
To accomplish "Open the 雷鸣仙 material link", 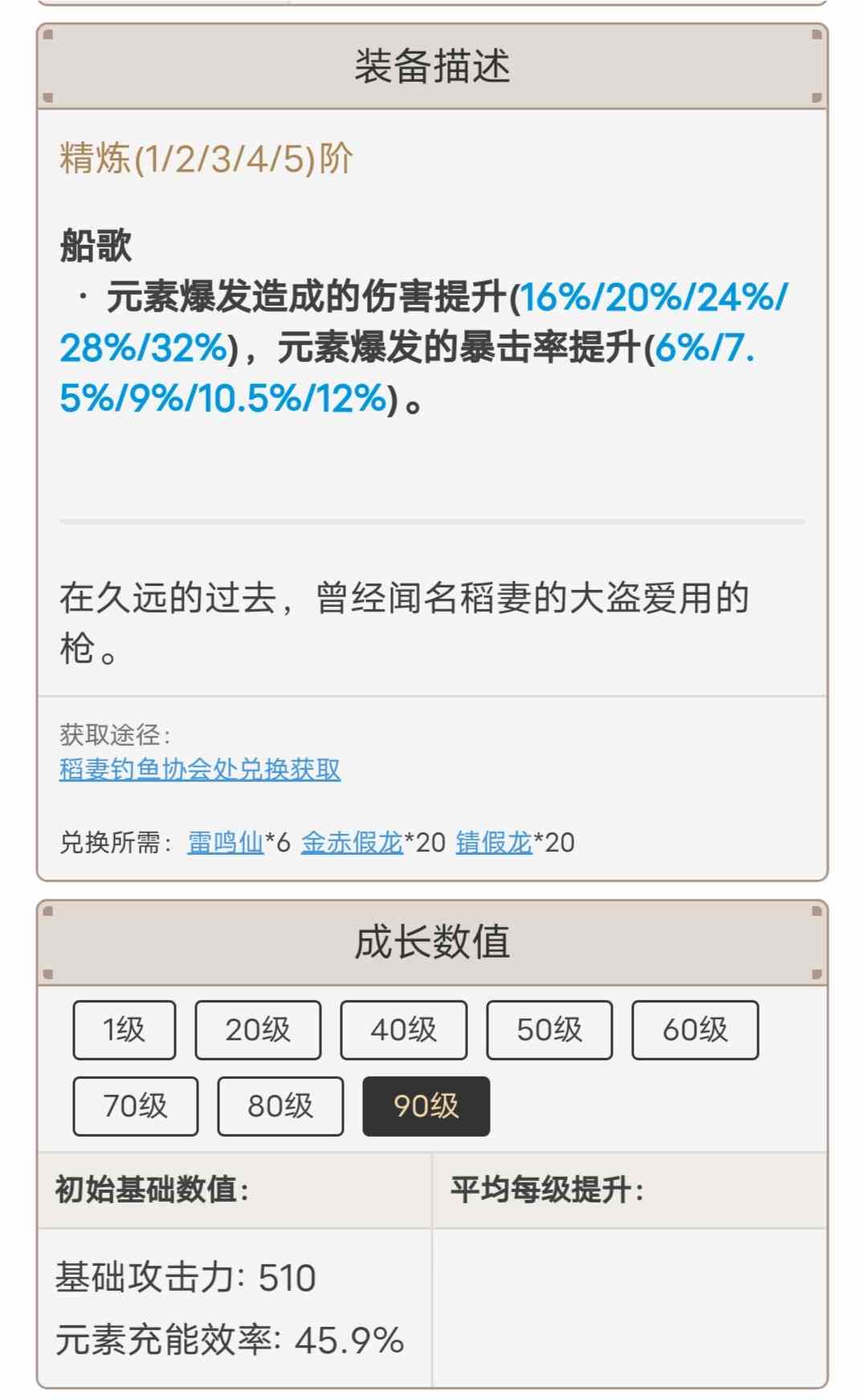I will [x=225, y=842].
